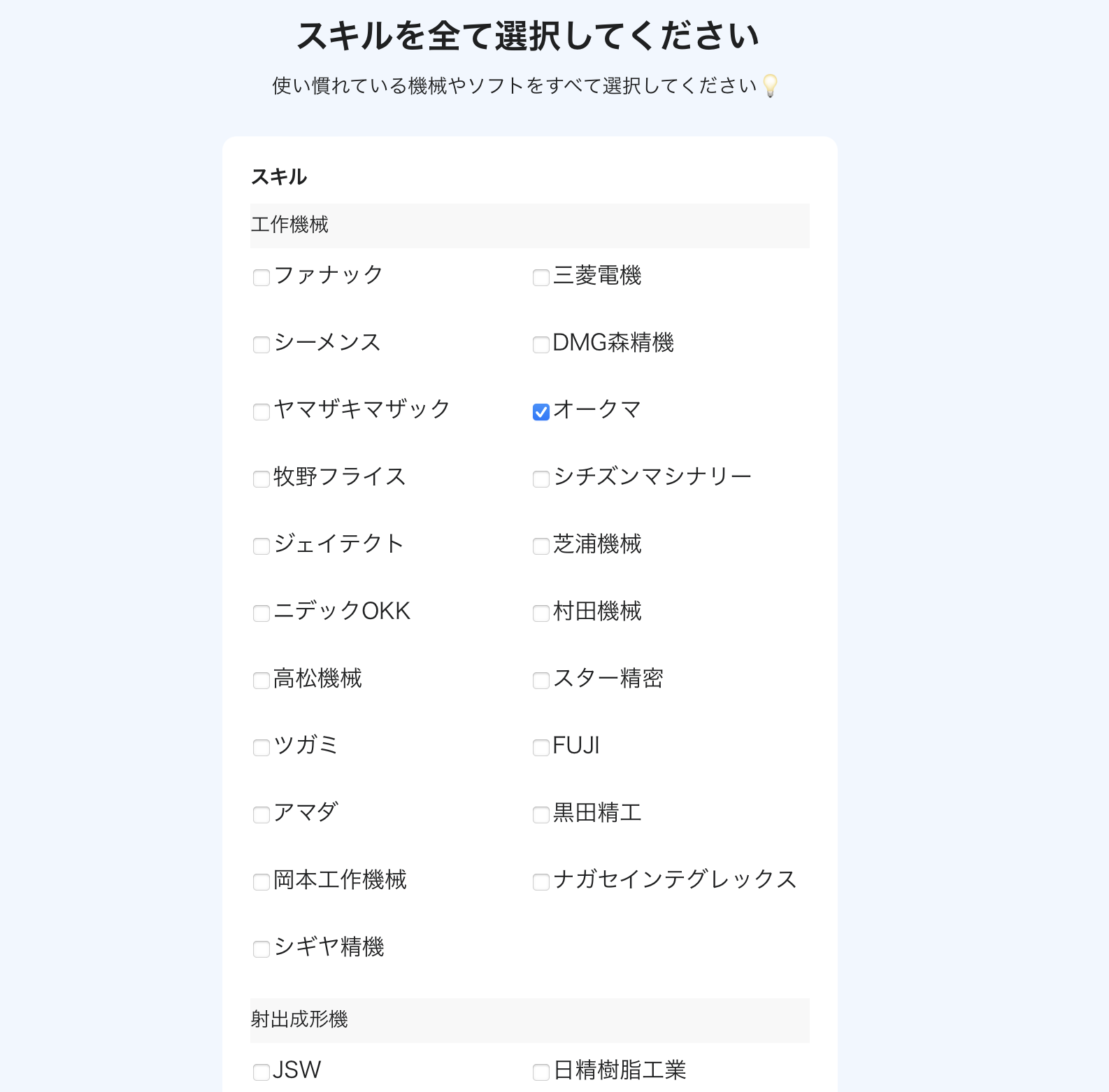Tick the 牧野フライス checkbox

click(x=262, y=479)
